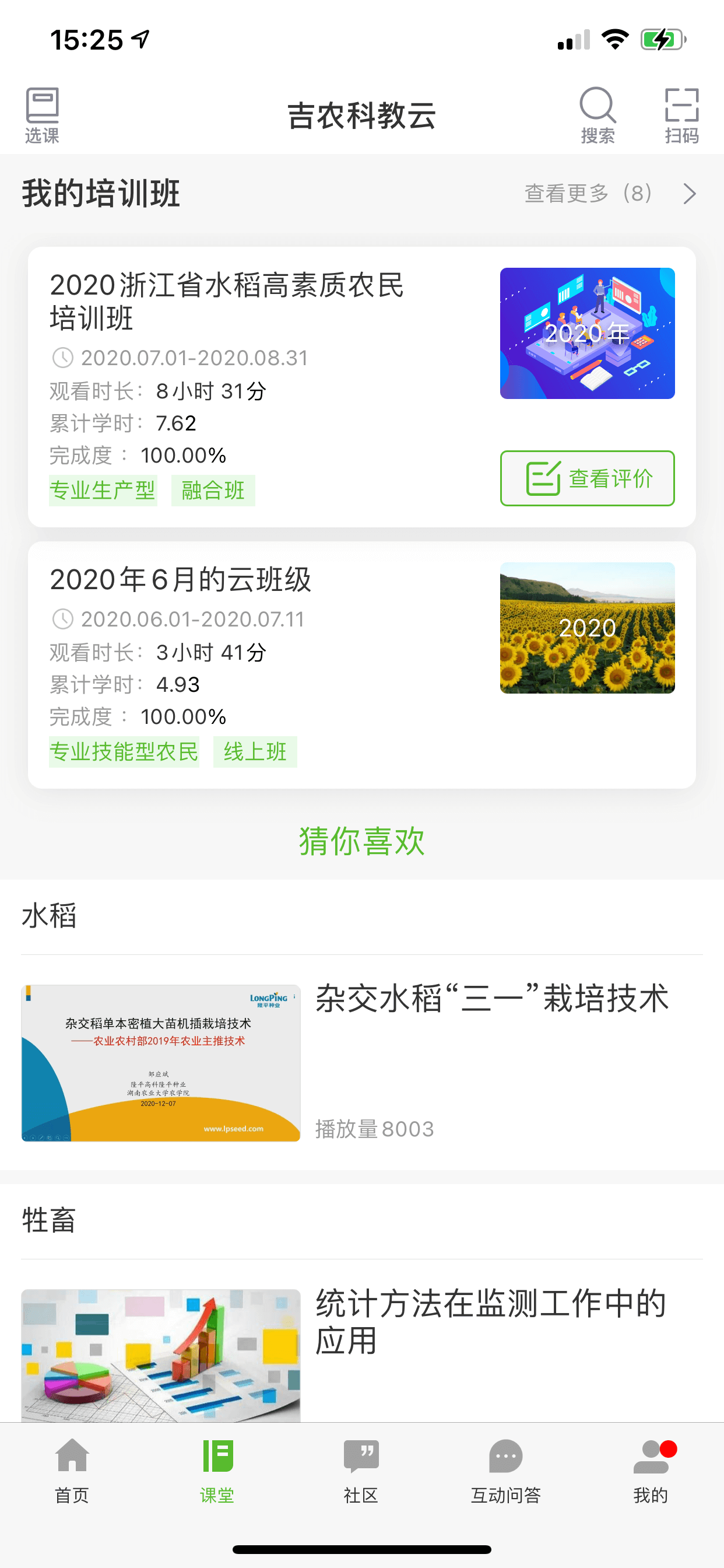Open the 选课 course selection icon

tap(42, 116)
